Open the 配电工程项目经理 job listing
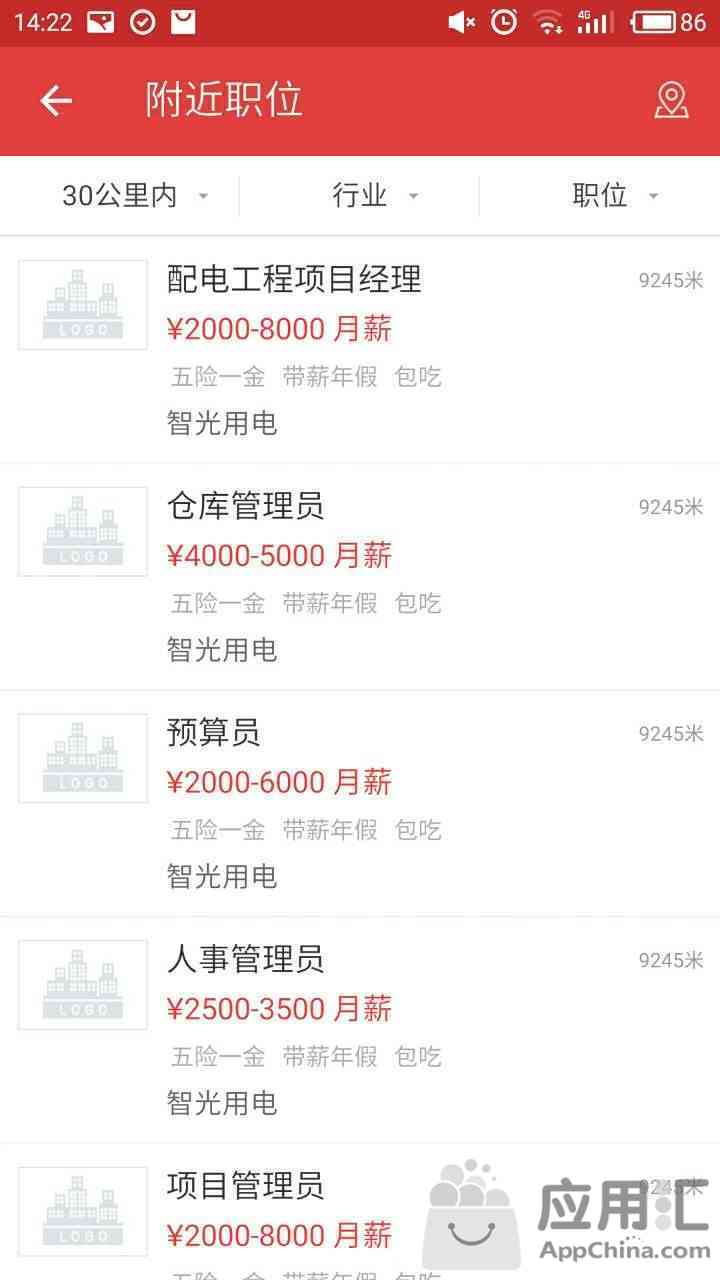 point(360,350)
